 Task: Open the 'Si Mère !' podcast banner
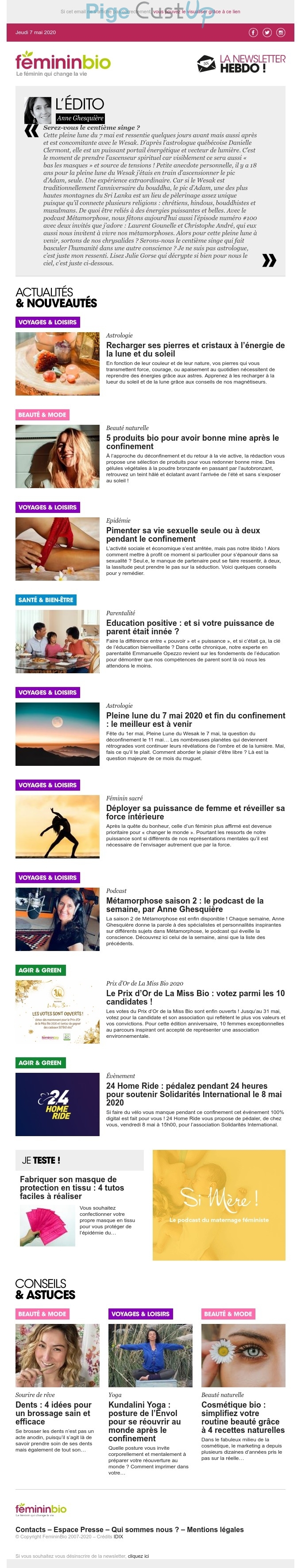219,1205
